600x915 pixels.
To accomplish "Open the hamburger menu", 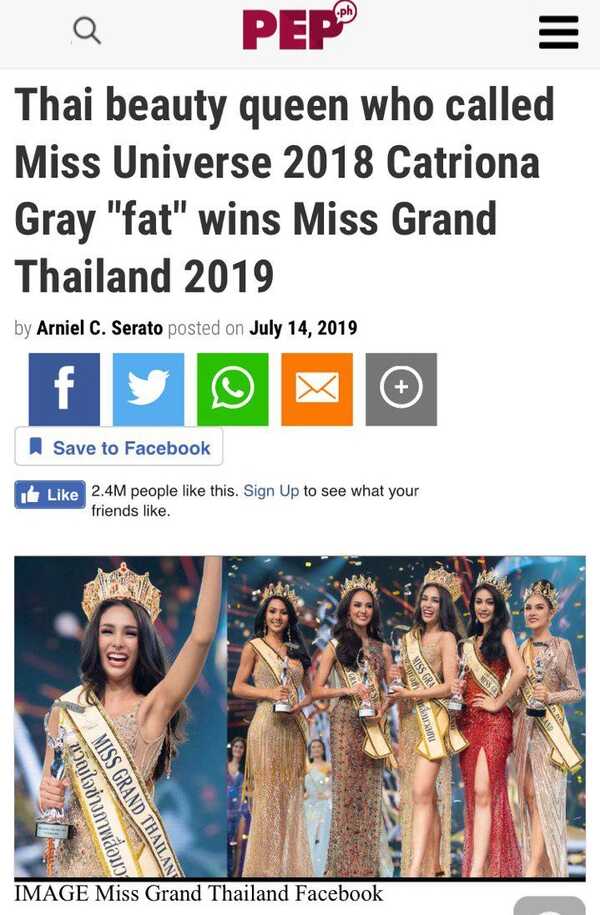I will tap(558, 32).
